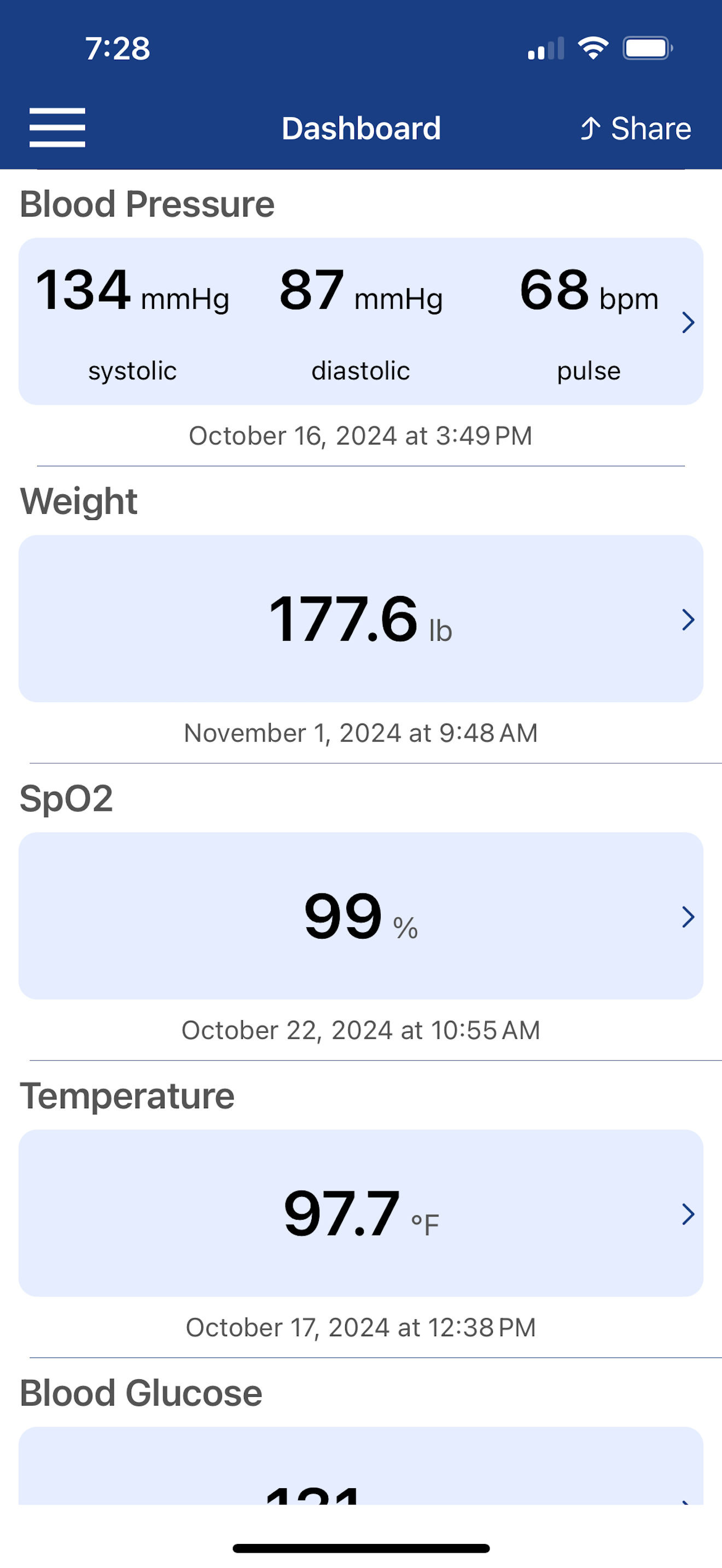Open the Blood Pressure card
722x1568 pixels.
pos(361,321)
